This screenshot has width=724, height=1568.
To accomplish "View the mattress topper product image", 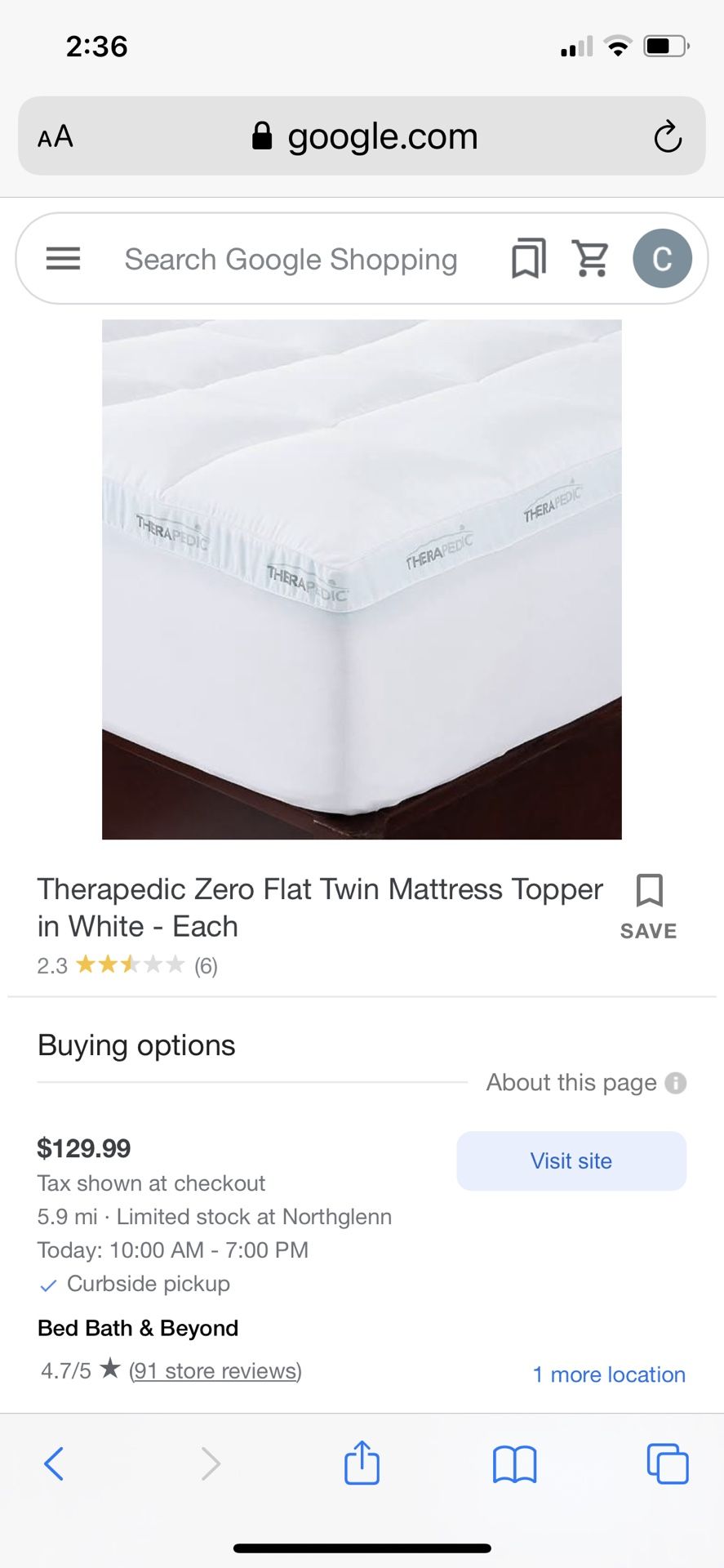I will pyautogui.click(x=362, y=578).
